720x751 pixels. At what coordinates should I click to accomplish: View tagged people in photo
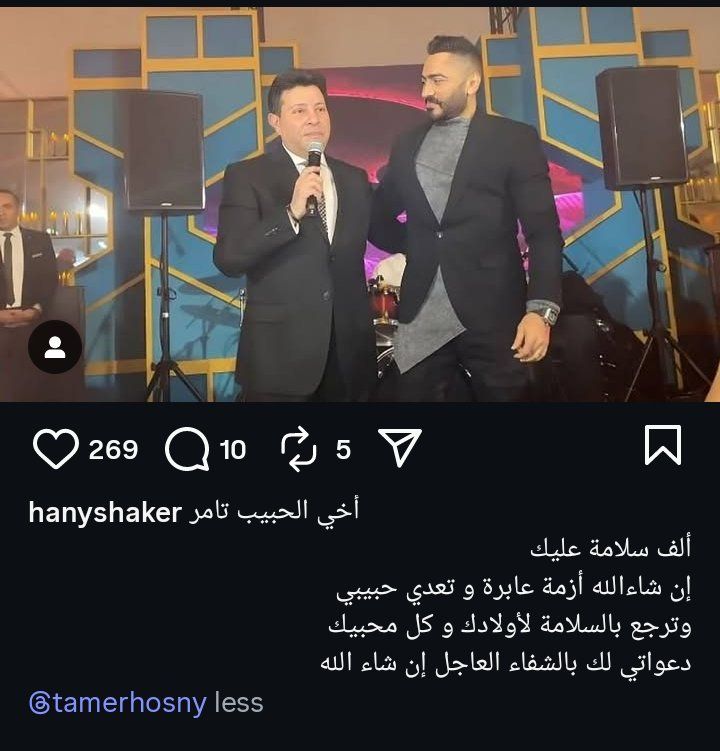(x=55, y=347)
